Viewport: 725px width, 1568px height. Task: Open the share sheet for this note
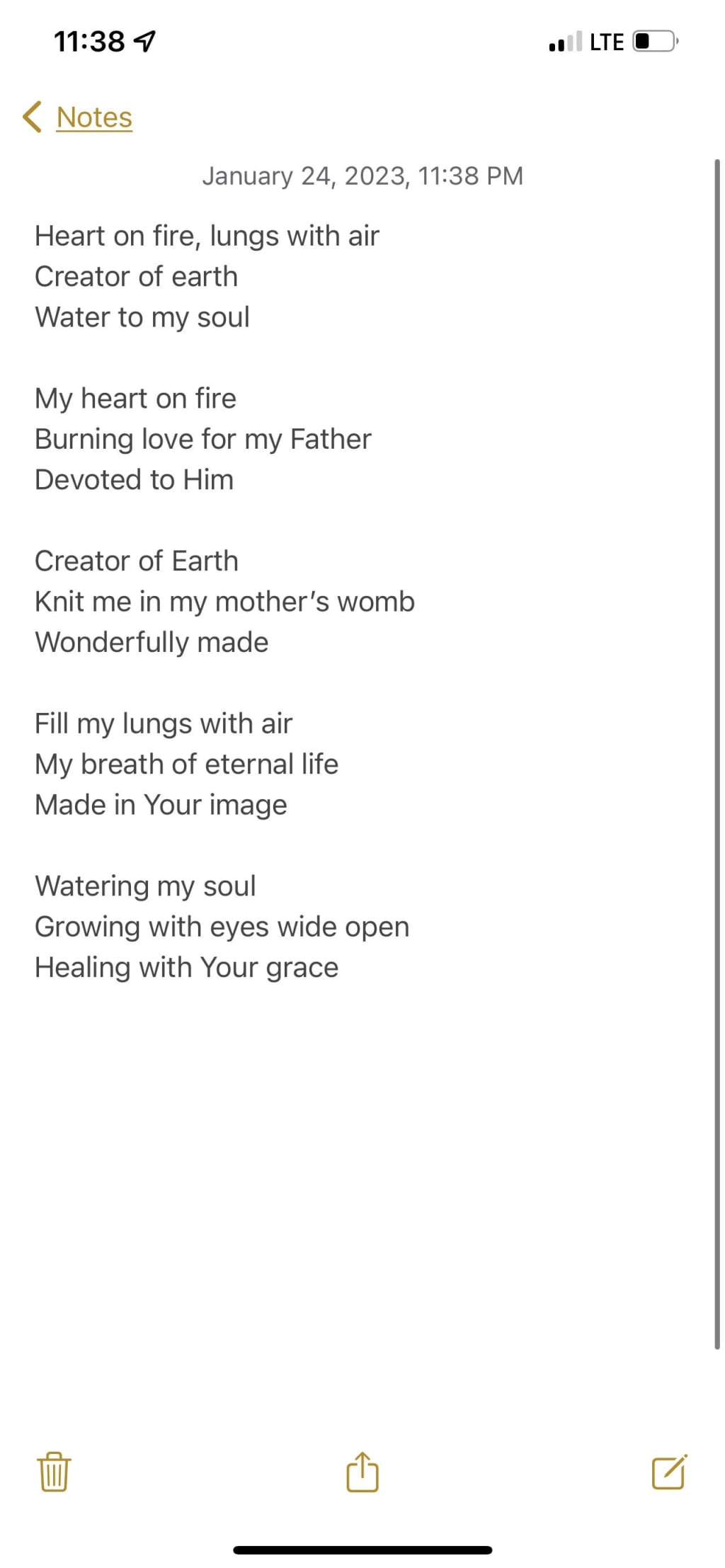coord(362,1472)
